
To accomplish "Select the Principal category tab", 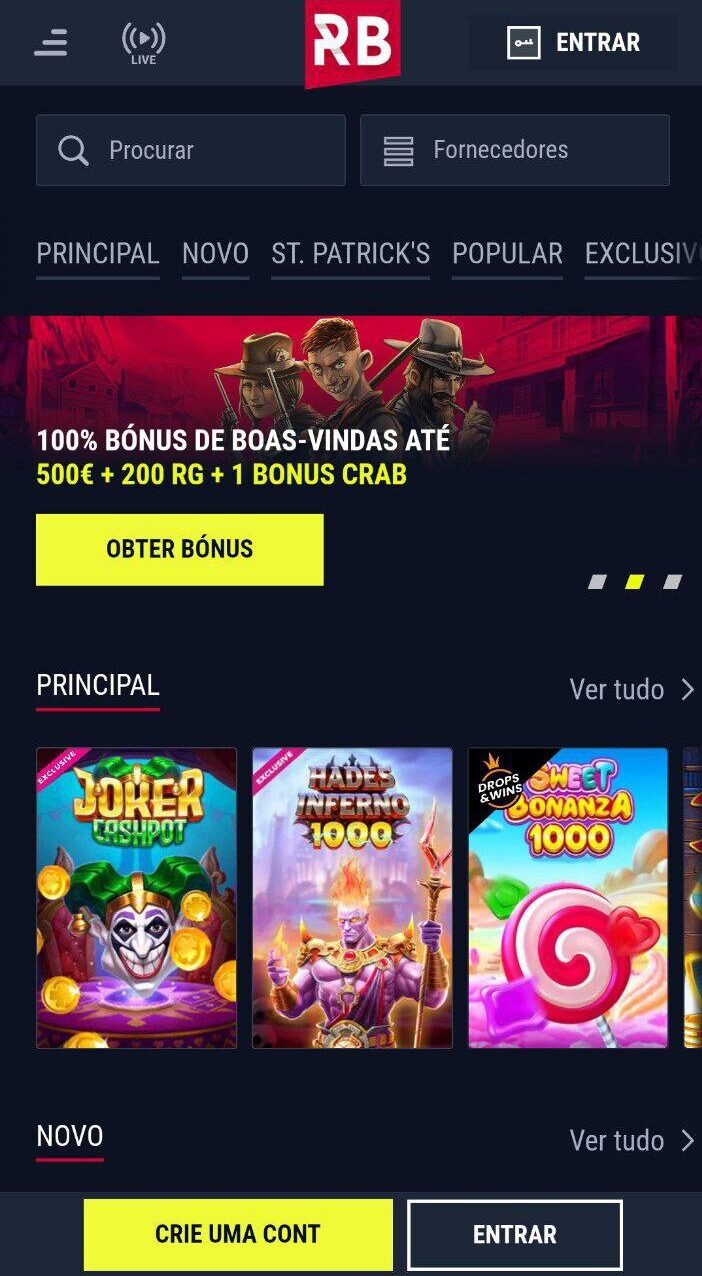I will pyautogui.click(x=97, y=254).
